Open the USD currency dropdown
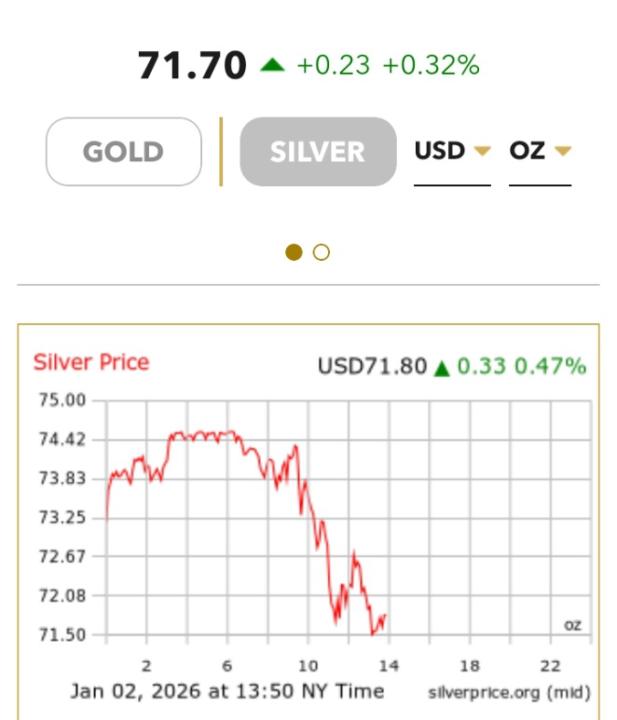The width and height of the screenshot is (617, 720). tap(452, 151)
